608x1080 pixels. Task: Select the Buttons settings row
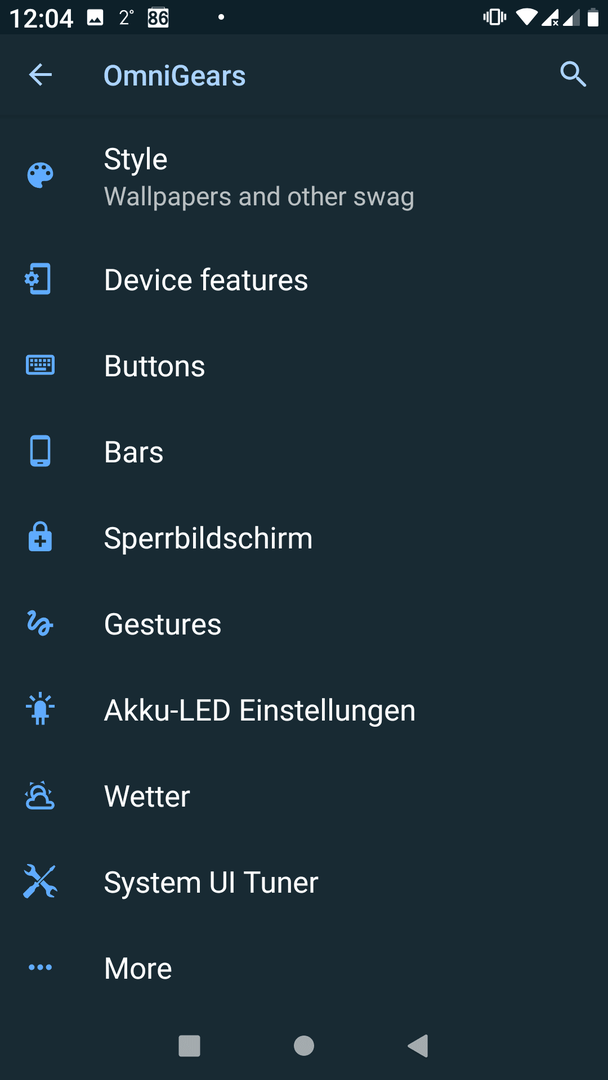[304, 366]
